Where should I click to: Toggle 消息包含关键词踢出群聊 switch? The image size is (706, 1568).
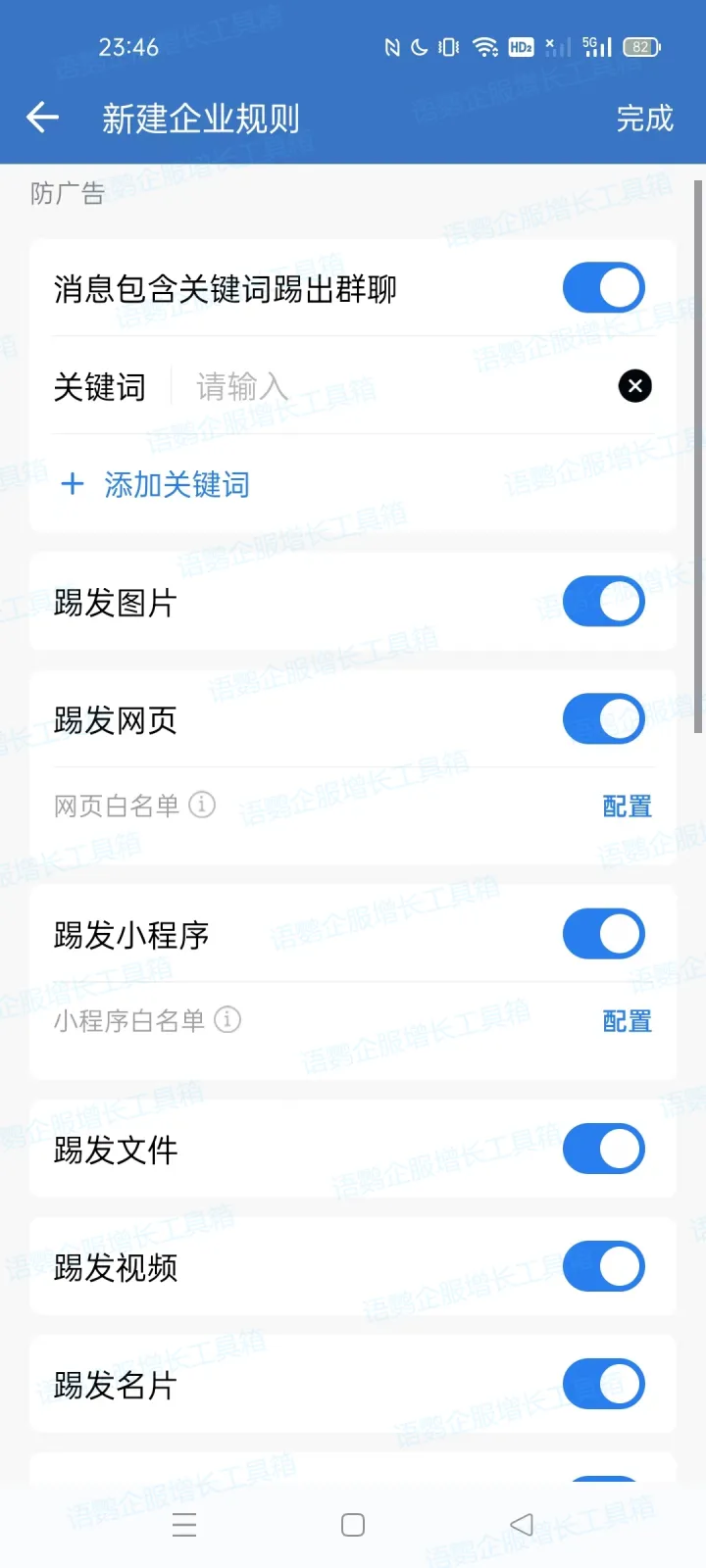click(x=603, y=288)
